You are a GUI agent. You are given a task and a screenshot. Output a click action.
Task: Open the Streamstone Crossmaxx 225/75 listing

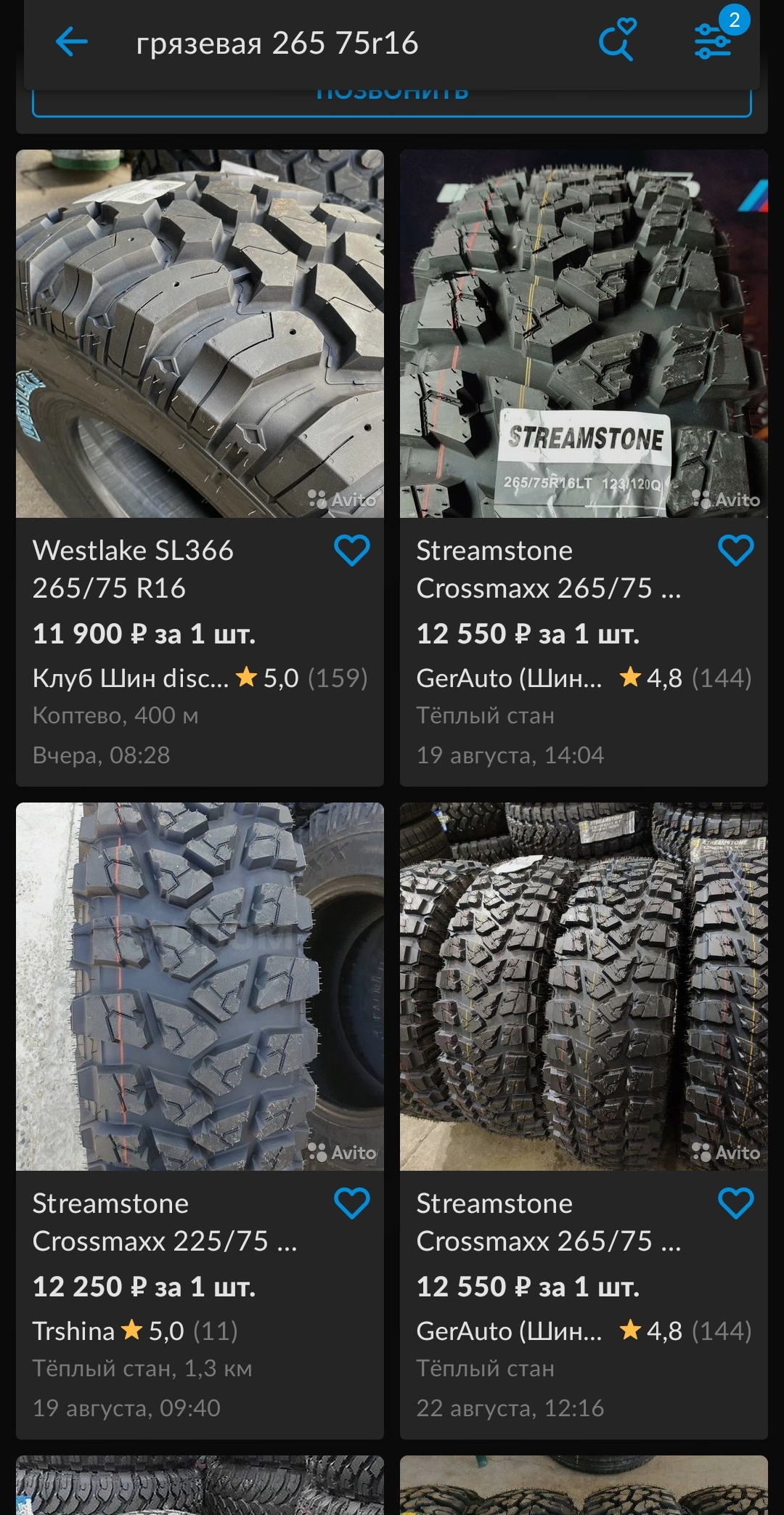pyautogui.click(x=200, y=986)
